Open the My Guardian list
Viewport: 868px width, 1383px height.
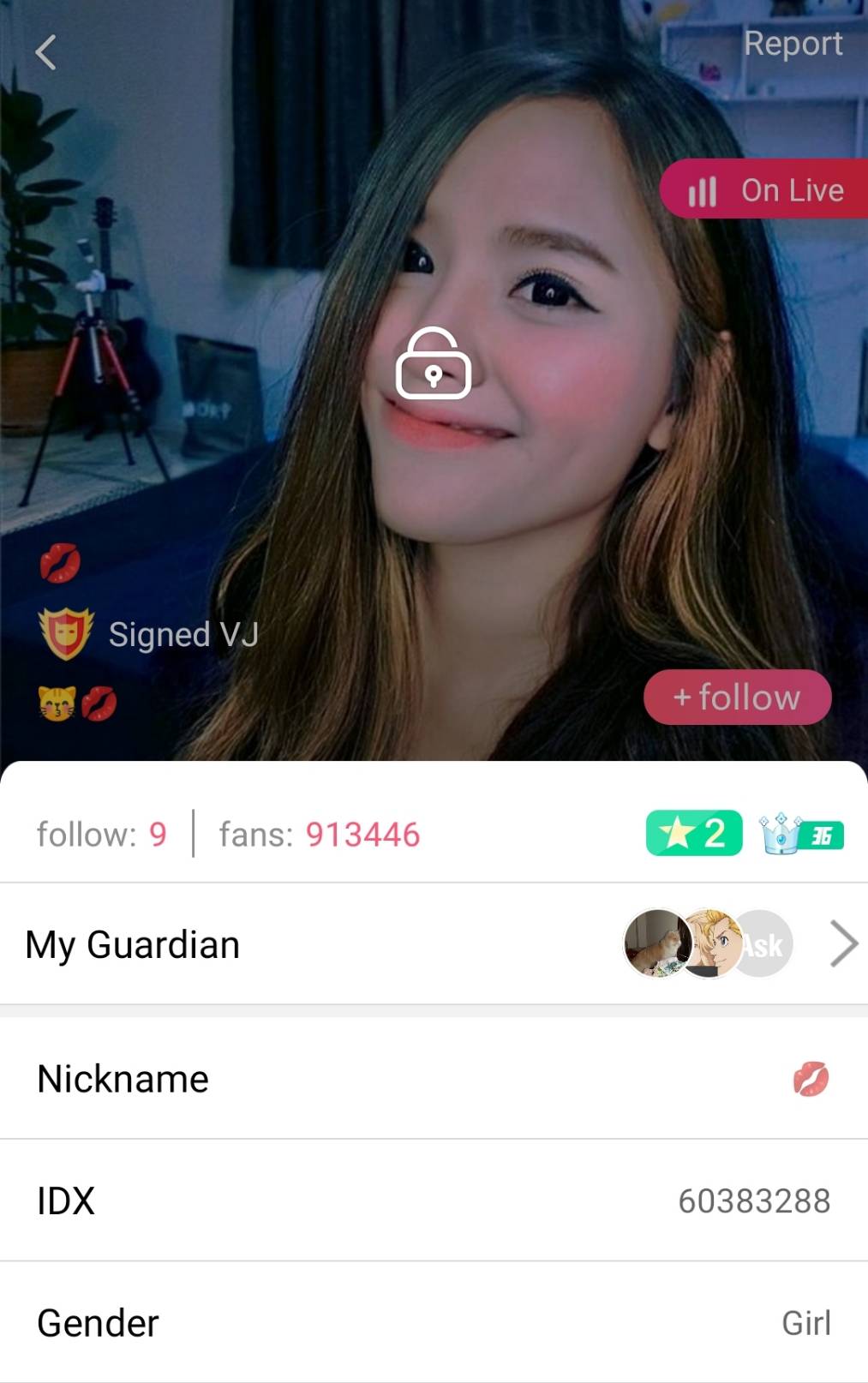click(434, 944)
